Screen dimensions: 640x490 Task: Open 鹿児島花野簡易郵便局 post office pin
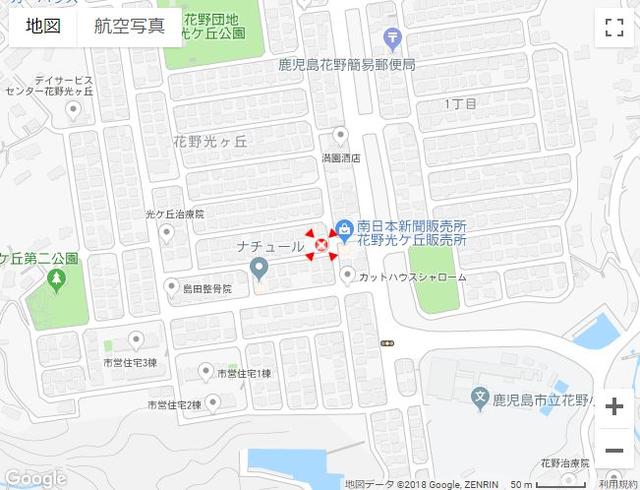(393, 39)
